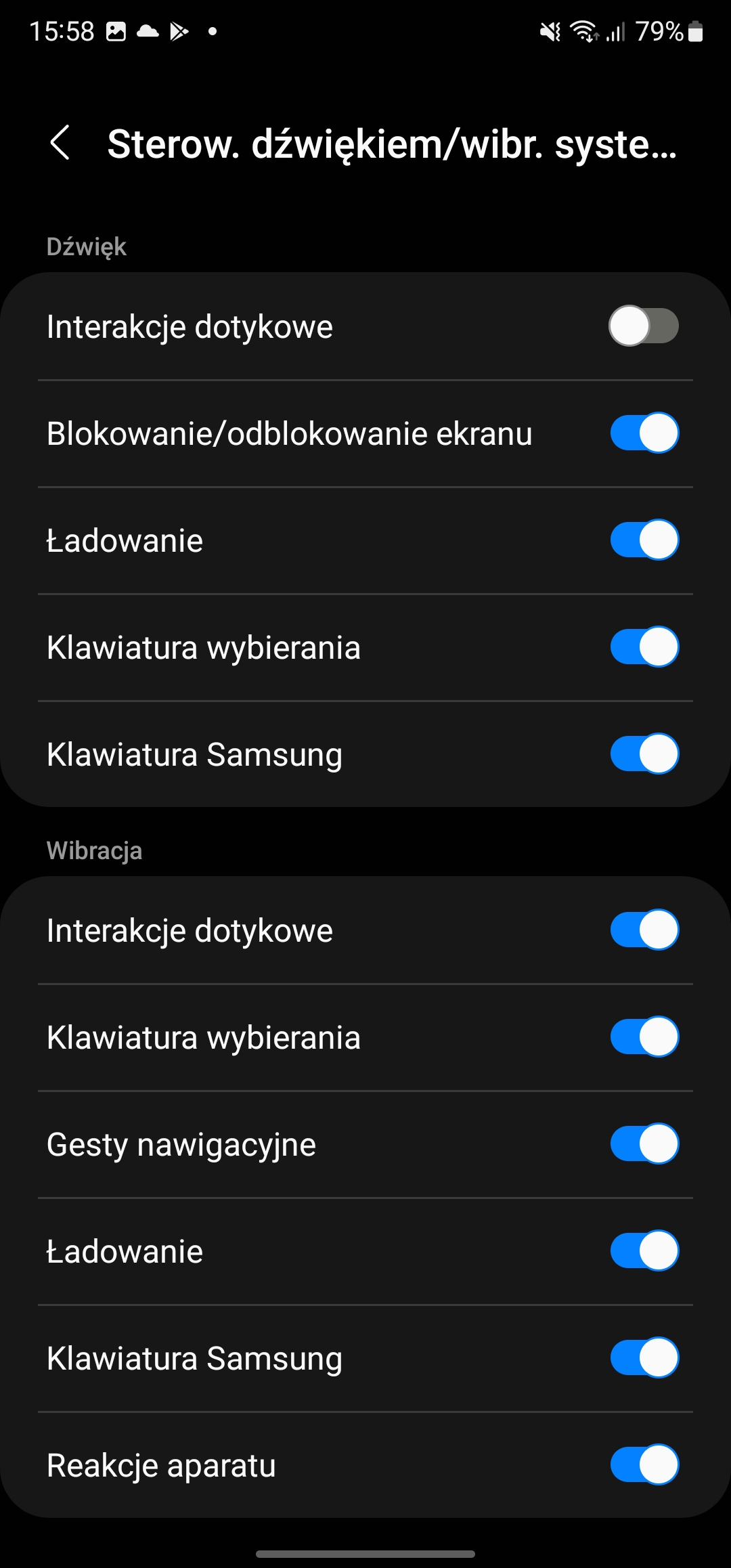Toggle Klawiatura wybierania sound under Dźwięk
Image resolution: width=731 pixels, height=1568 pixels.
644,647
